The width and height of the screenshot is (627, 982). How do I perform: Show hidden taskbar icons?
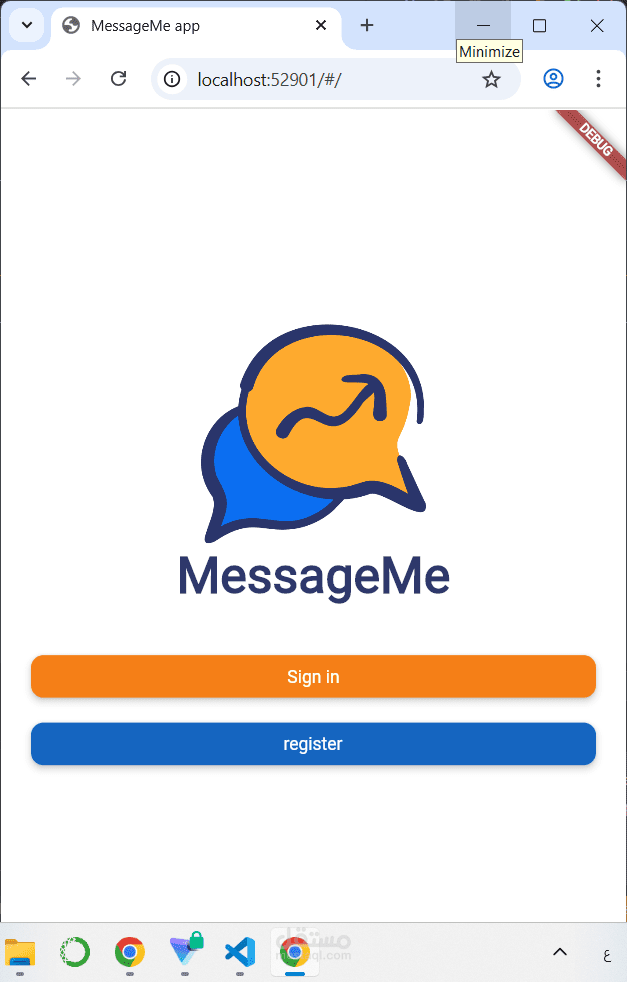tap(560, 952)
